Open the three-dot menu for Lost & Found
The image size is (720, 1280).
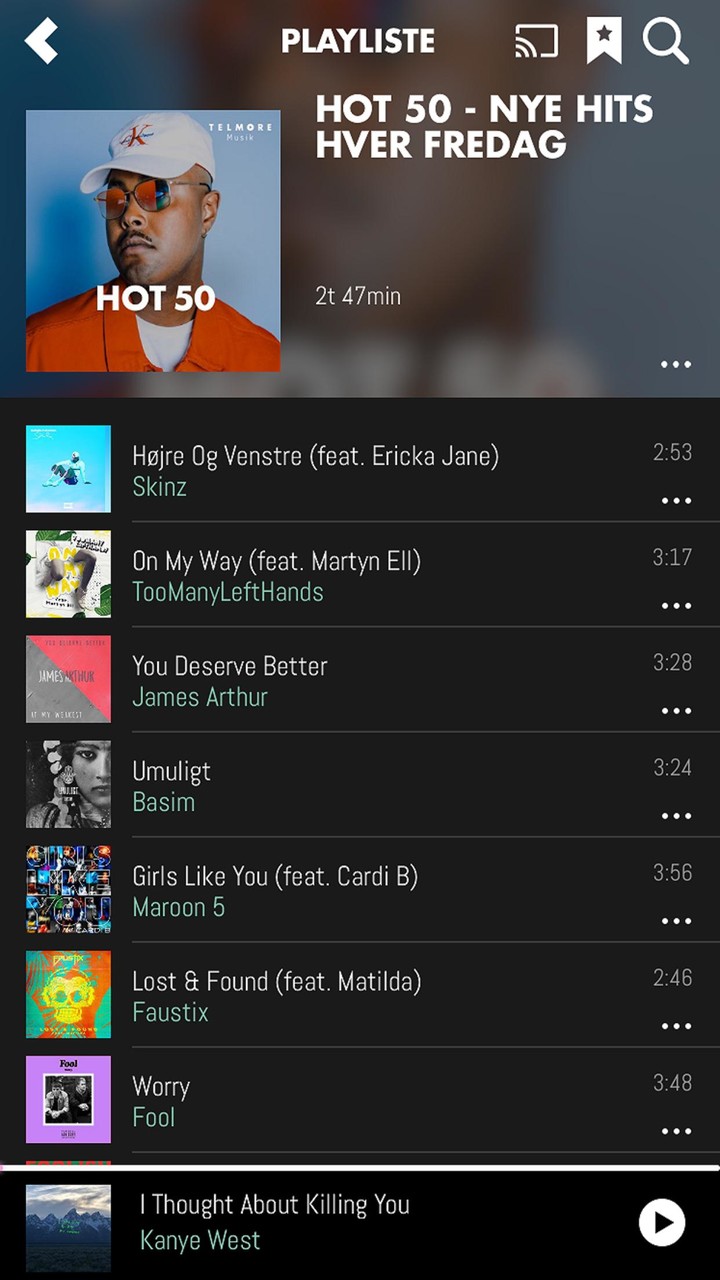click(676, 1026)
